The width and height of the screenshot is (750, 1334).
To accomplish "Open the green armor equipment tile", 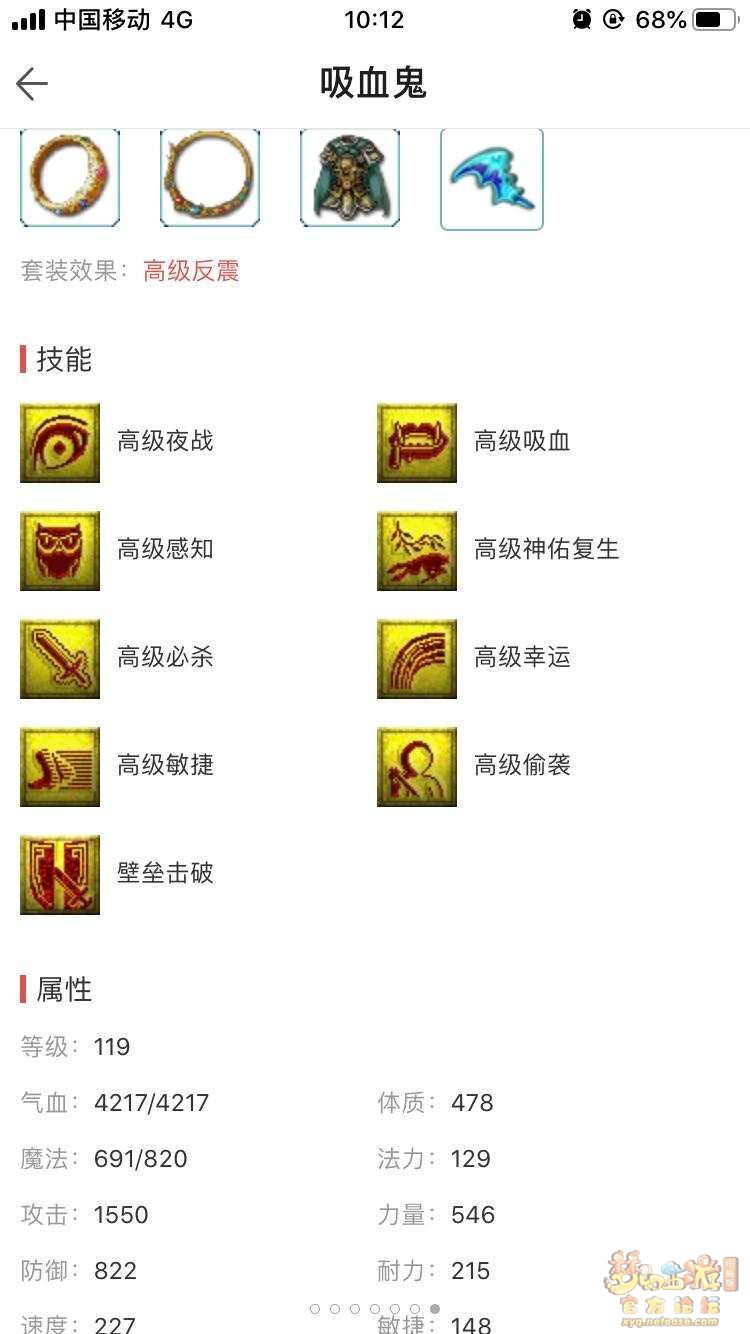I will pos(350,178).
